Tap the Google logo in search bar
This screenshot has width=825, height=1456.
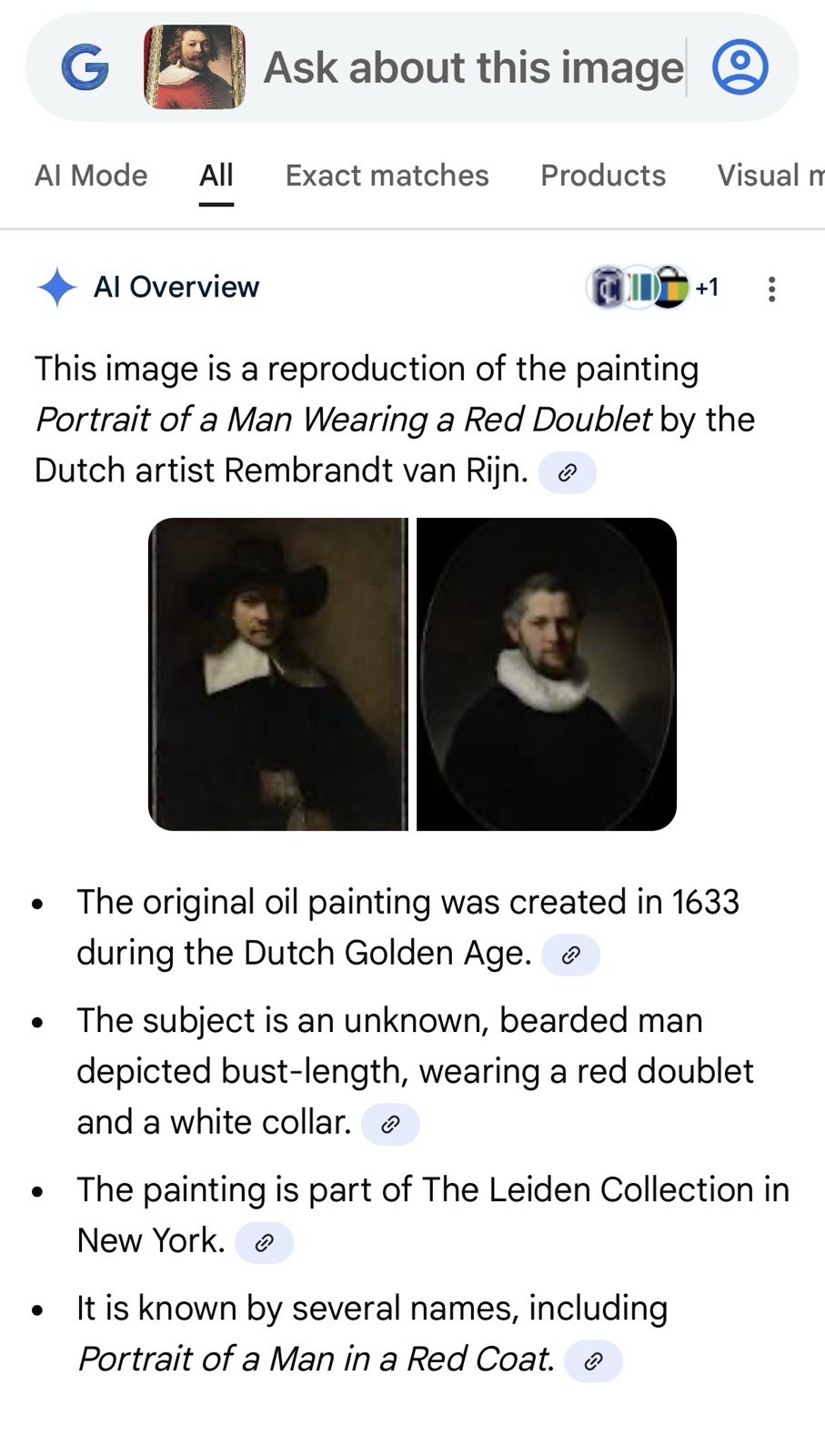click(85, 67)
